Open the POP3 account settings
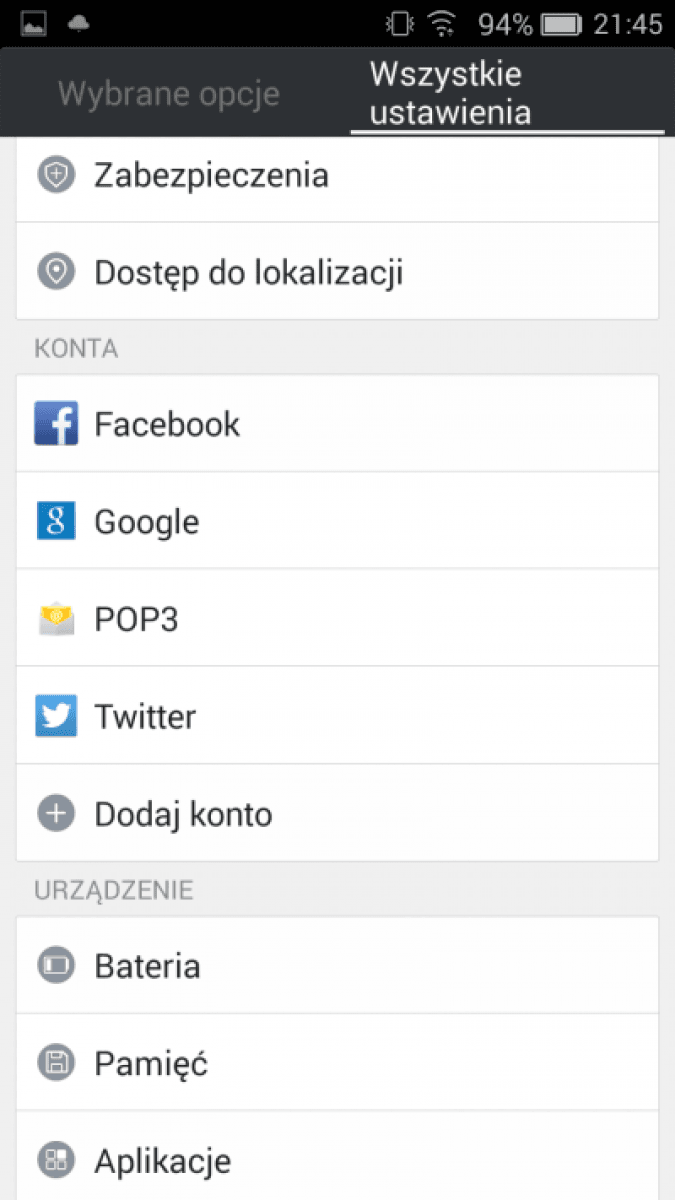This screenshot has width=675, height=1200. tap(337, 618)
